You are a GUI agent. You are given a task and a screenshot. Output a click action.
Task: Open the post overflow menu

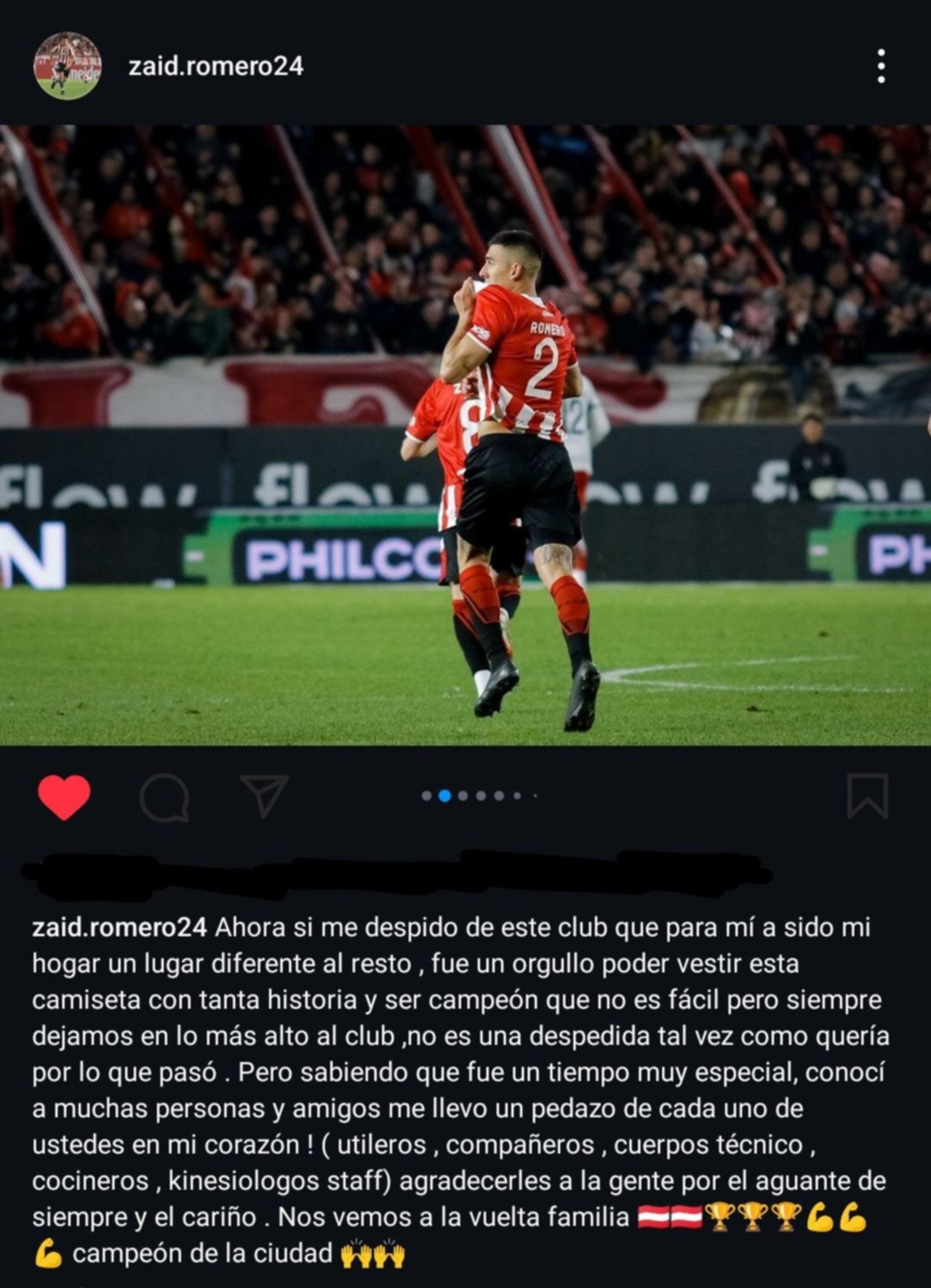point(880,66)
